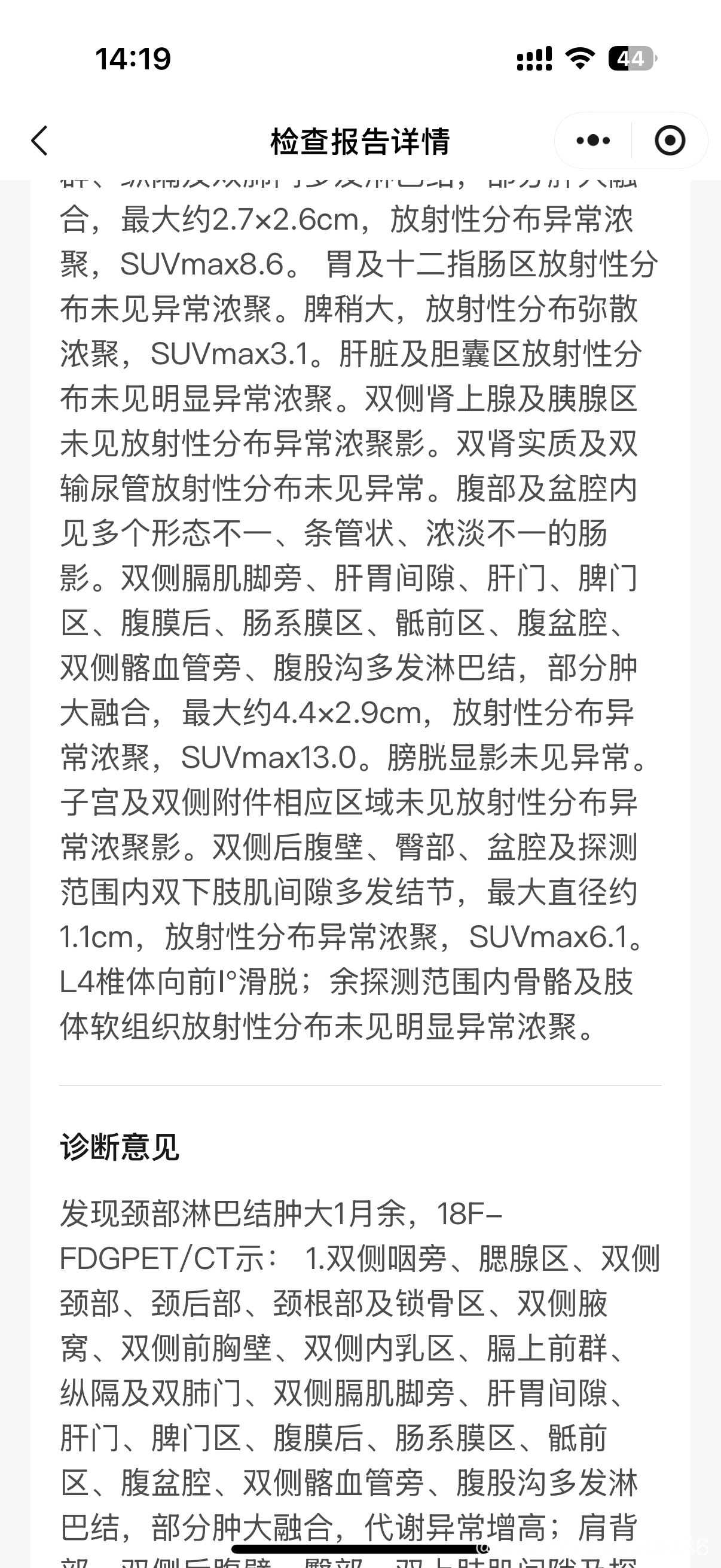Go back from the report details page
Screen dimensions: 721x1568
pos(39,141)
